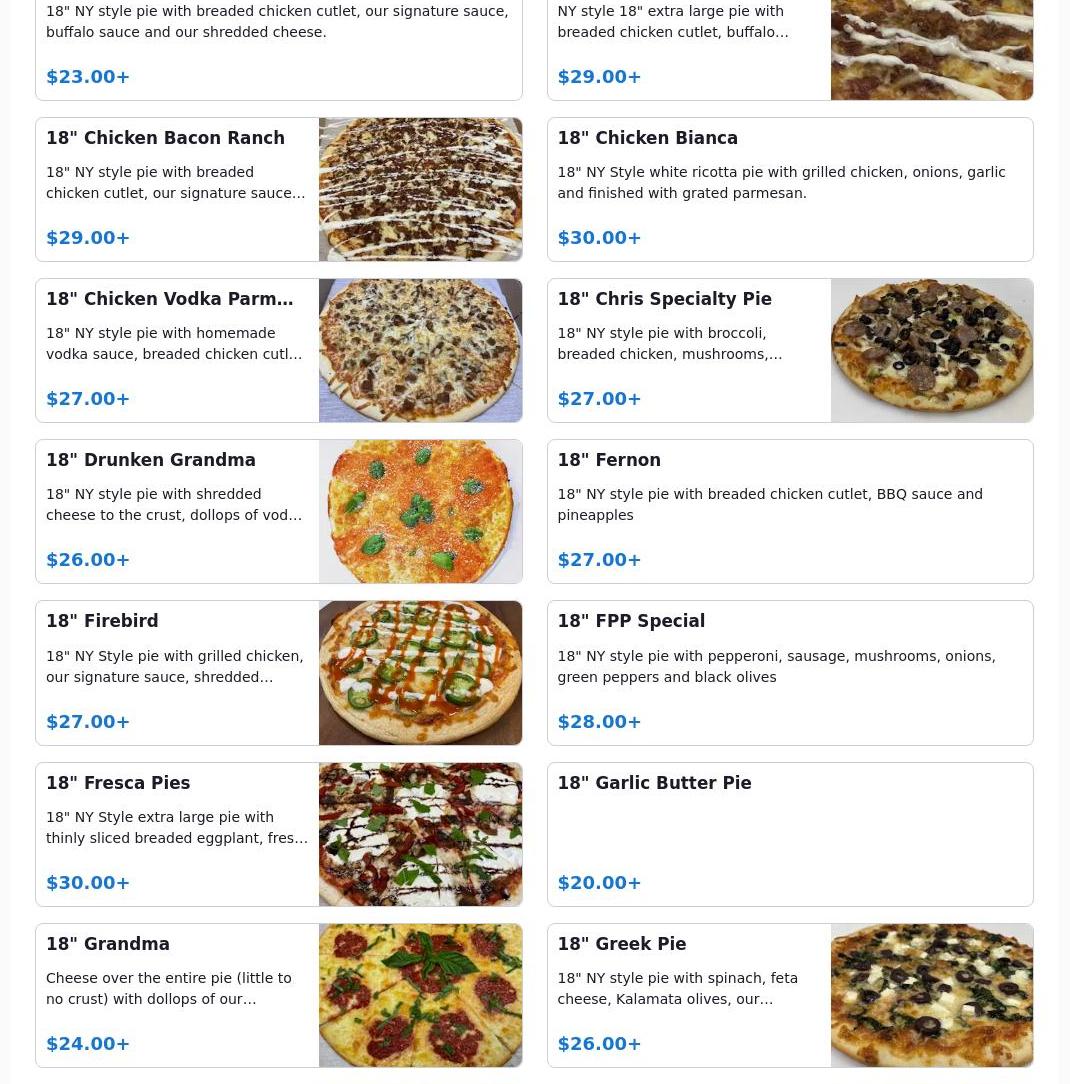View the 18" FPP Special details
Viewport: 1070px width, 1084px height.
tap(631, 621)
